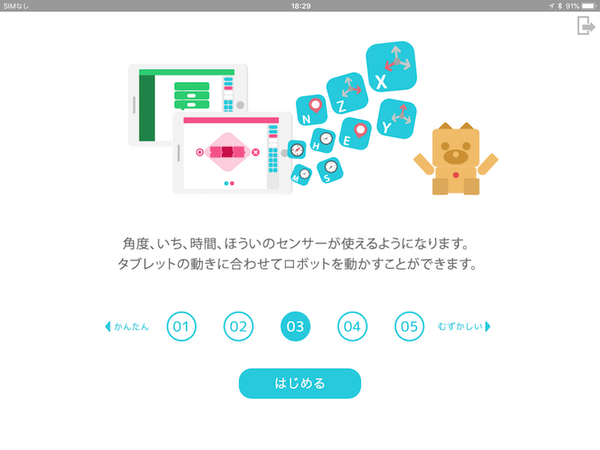Image resolution: width=600 pixels, height=450 pixels.
Task: Pick the hardest level 05
Action: coord(408,326)
